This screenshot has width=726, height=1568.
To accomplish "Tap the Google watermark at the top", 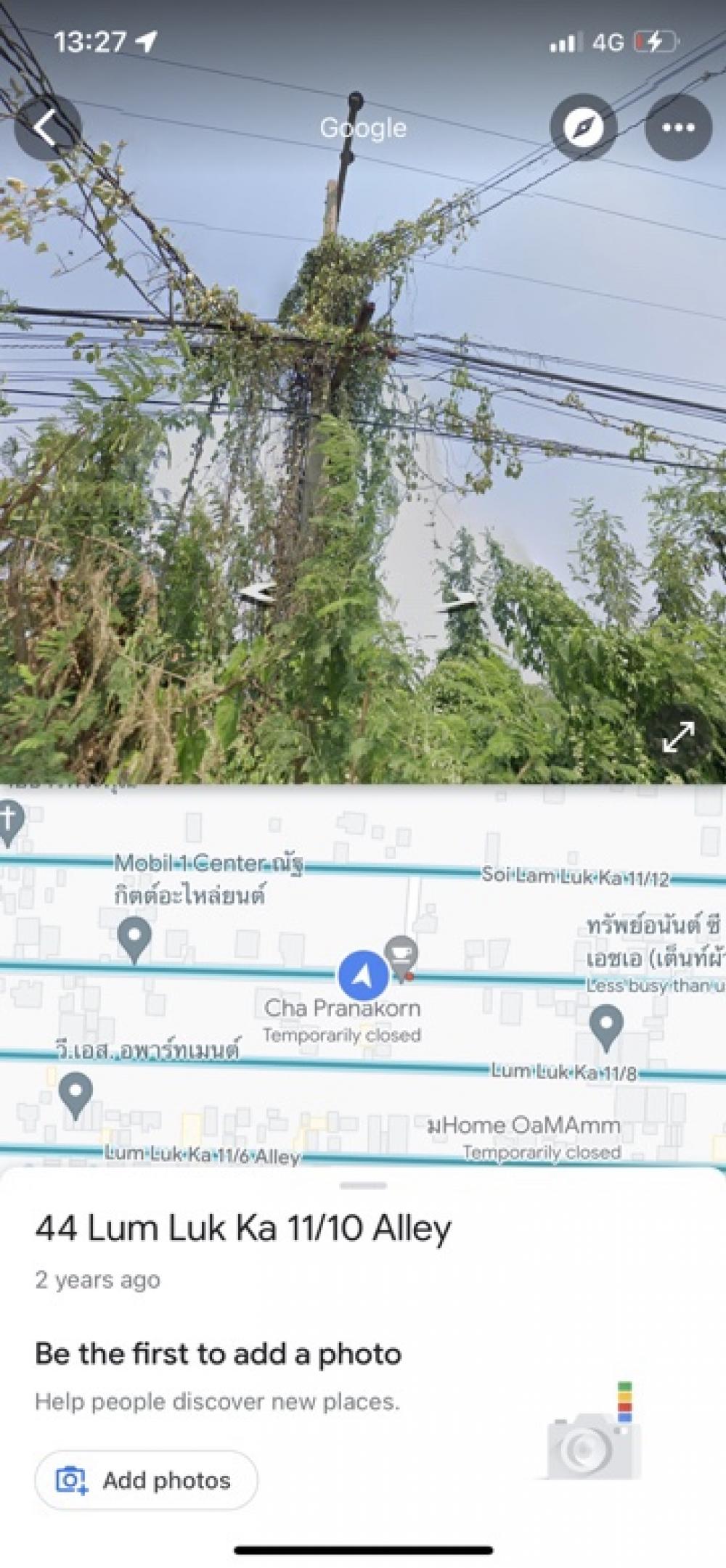I will [362, 128].
